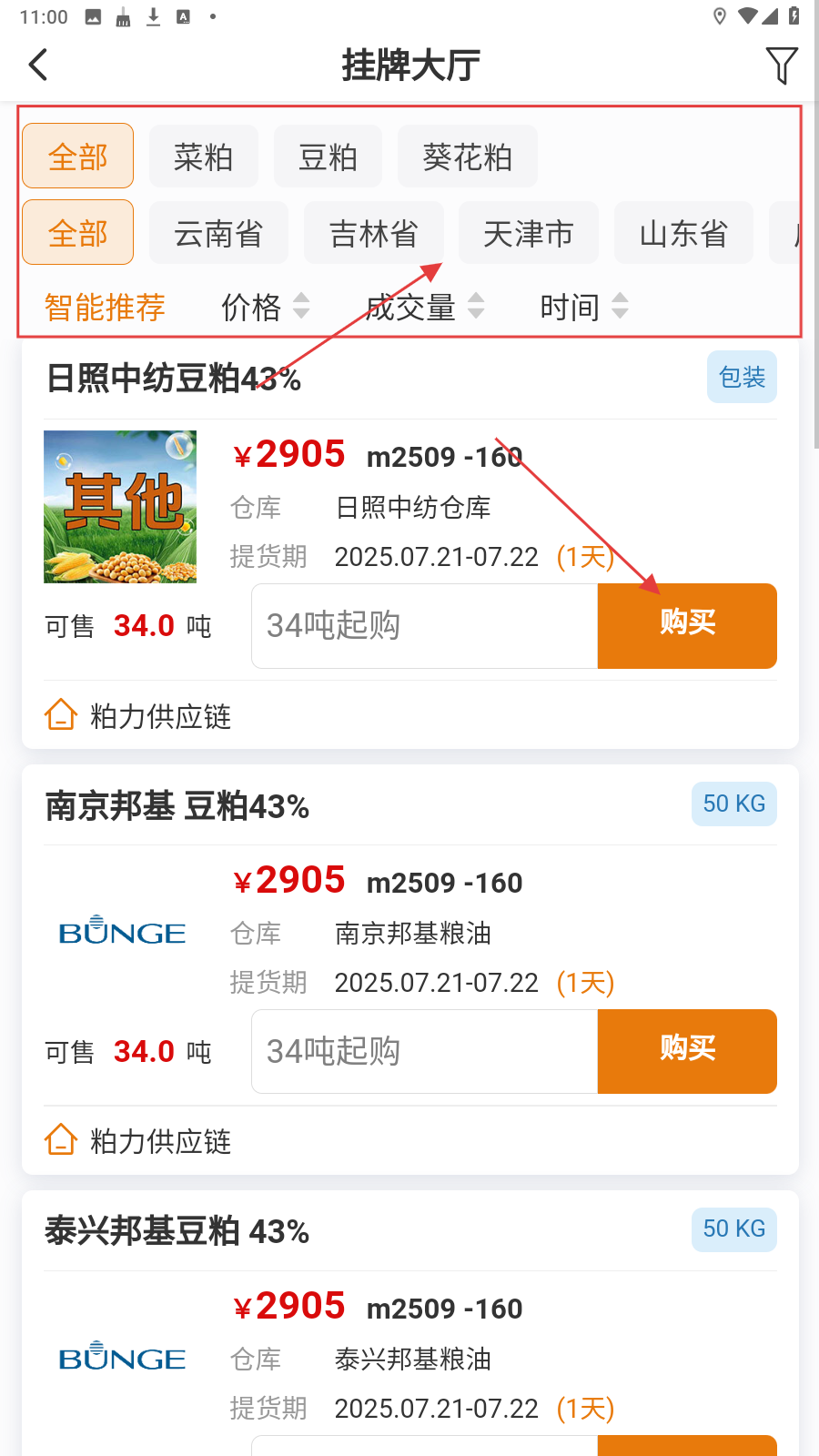
Task: Pick the 山东省 region chip
Action: [x=683, y=233]
